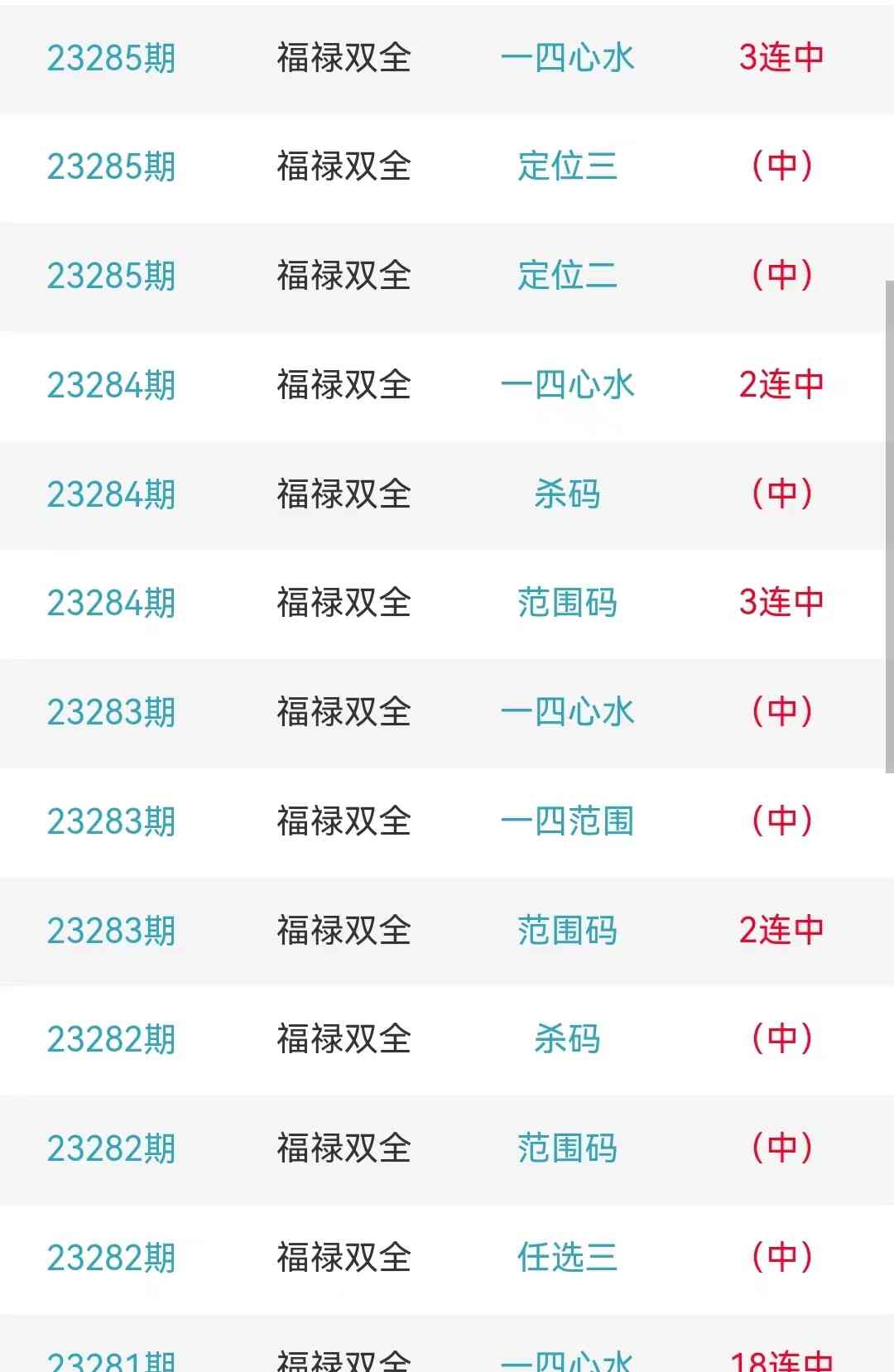Screen dimensions: 894x1372
Task: View the 23283期 一四心水 row
Action: tap(567, 712)
